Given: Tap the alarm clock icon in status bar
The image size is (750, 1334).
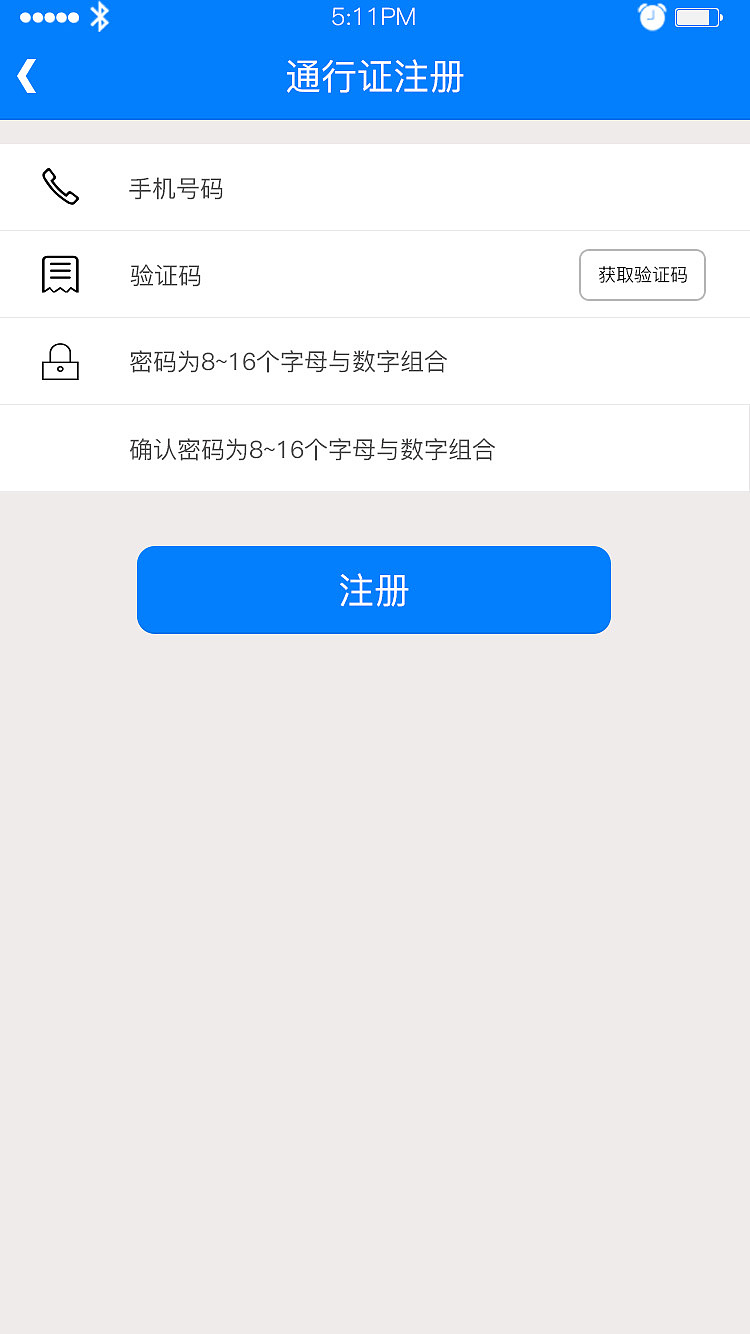Looking at the screenshot, I should tap(652, 17).
